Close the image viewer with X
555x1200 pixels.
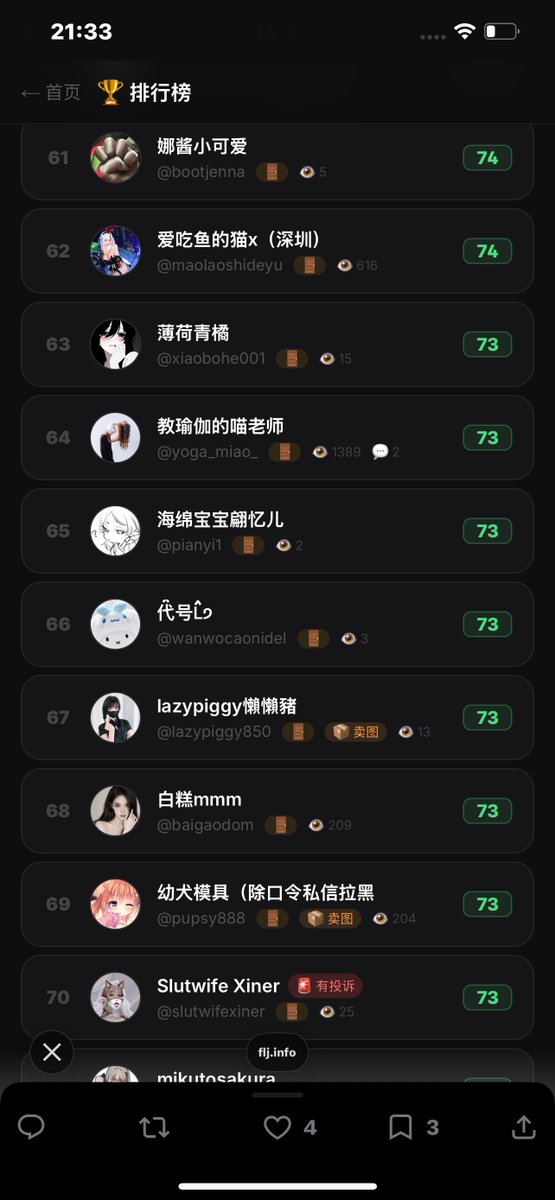pos(52,1052)
